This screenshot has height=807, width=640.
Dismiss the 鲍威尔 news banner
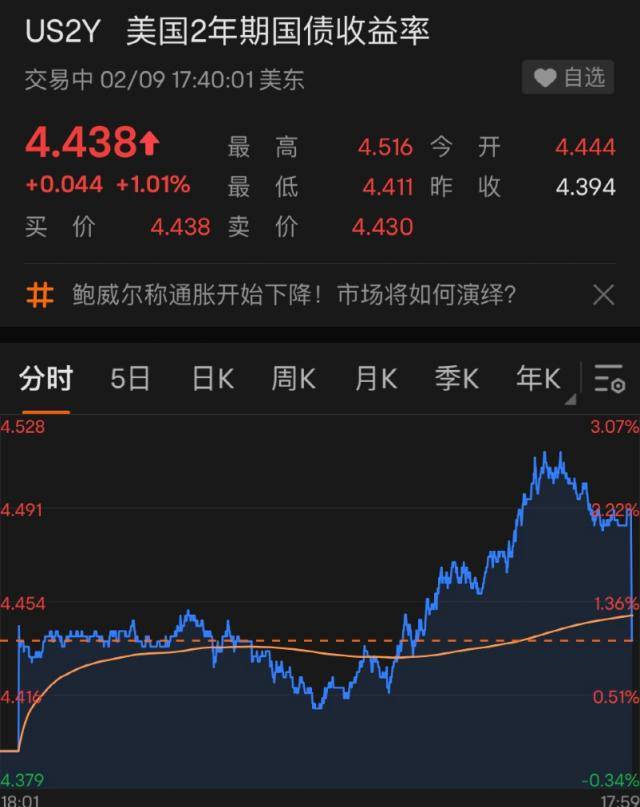[604, 295]
